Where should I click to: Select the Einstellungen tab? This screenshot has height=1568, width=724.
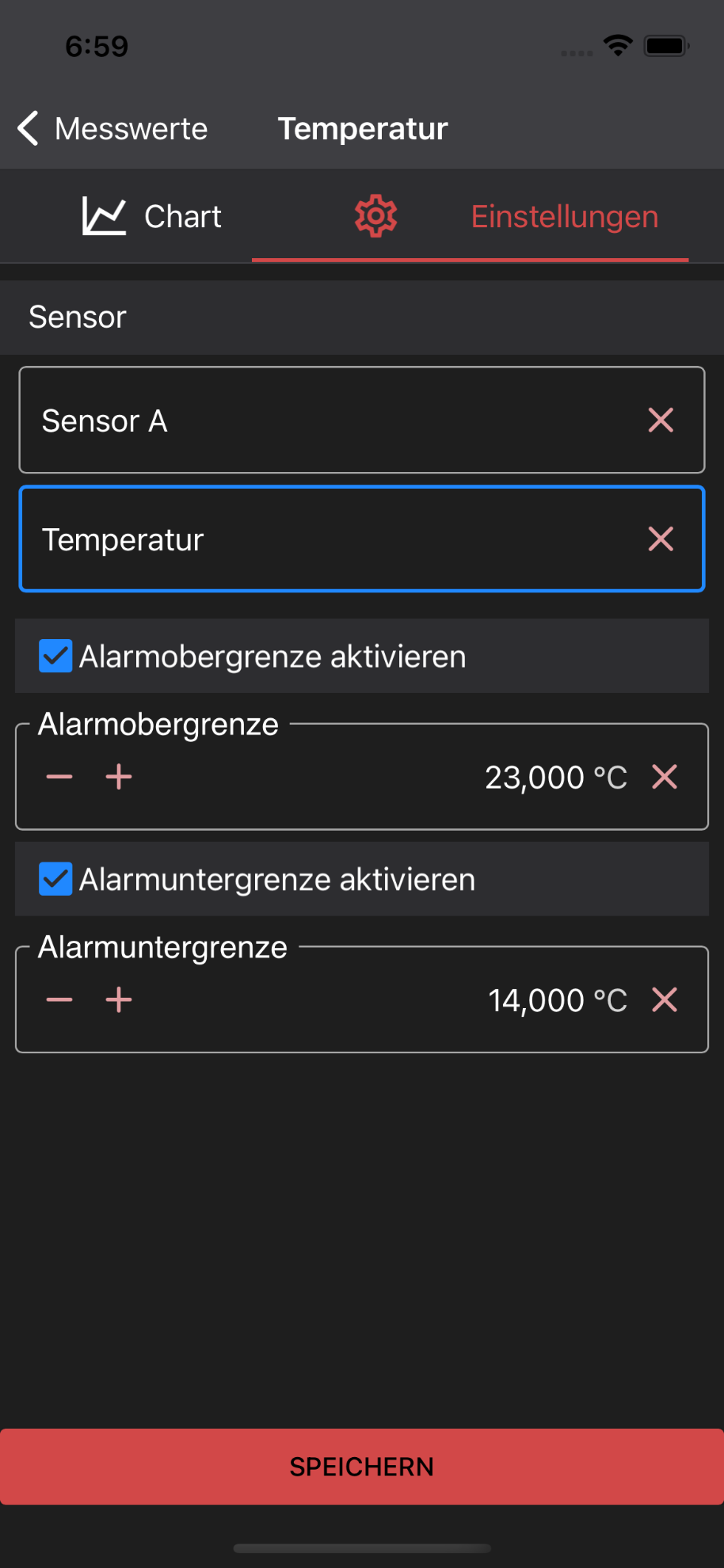(x=505, y=216)
